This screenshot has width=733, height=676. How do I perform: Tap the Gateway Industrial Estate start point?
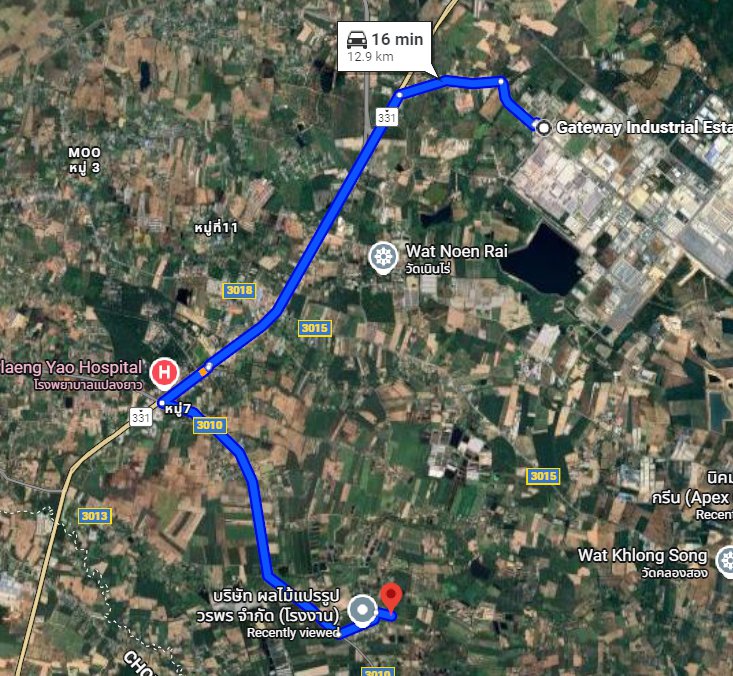pyautogui.click(x=542, y=127)
